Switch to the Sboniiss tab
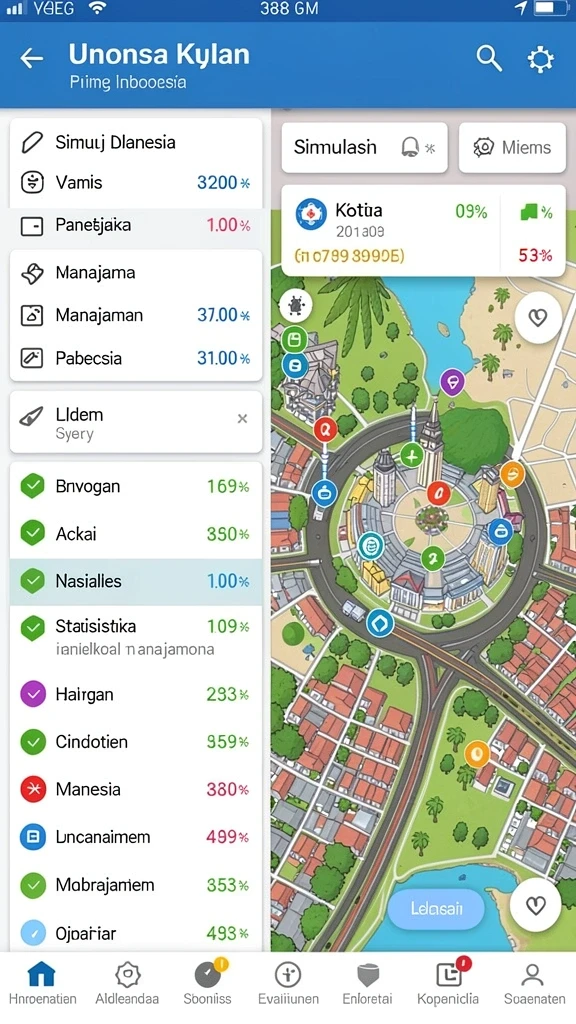 coord(208,985)
